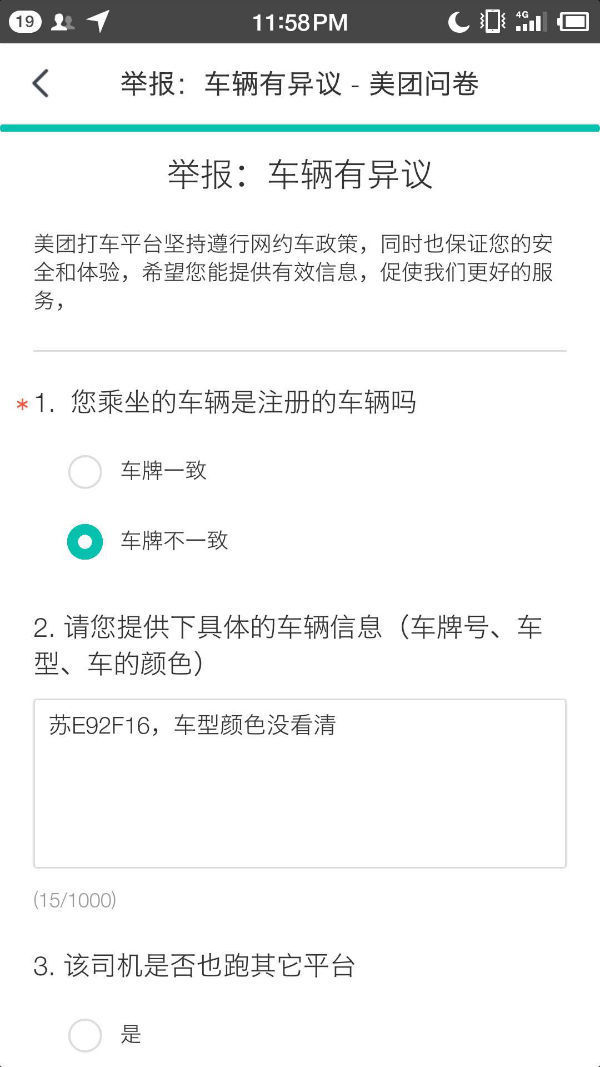Choose the 车牌不一致 radio button
Viewport: 600px width, 1067px height.
(x=85, y=542)
